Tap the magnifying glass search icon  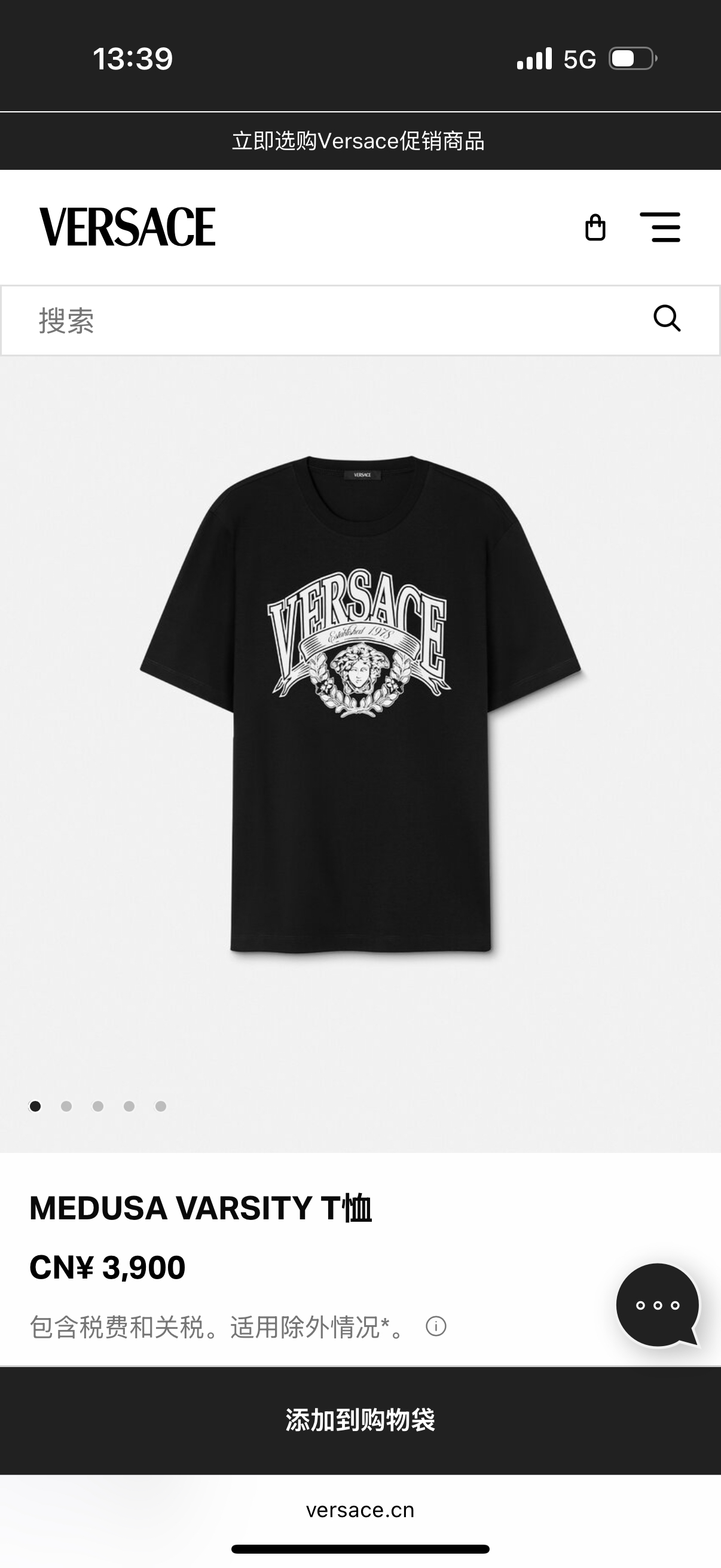667,318
